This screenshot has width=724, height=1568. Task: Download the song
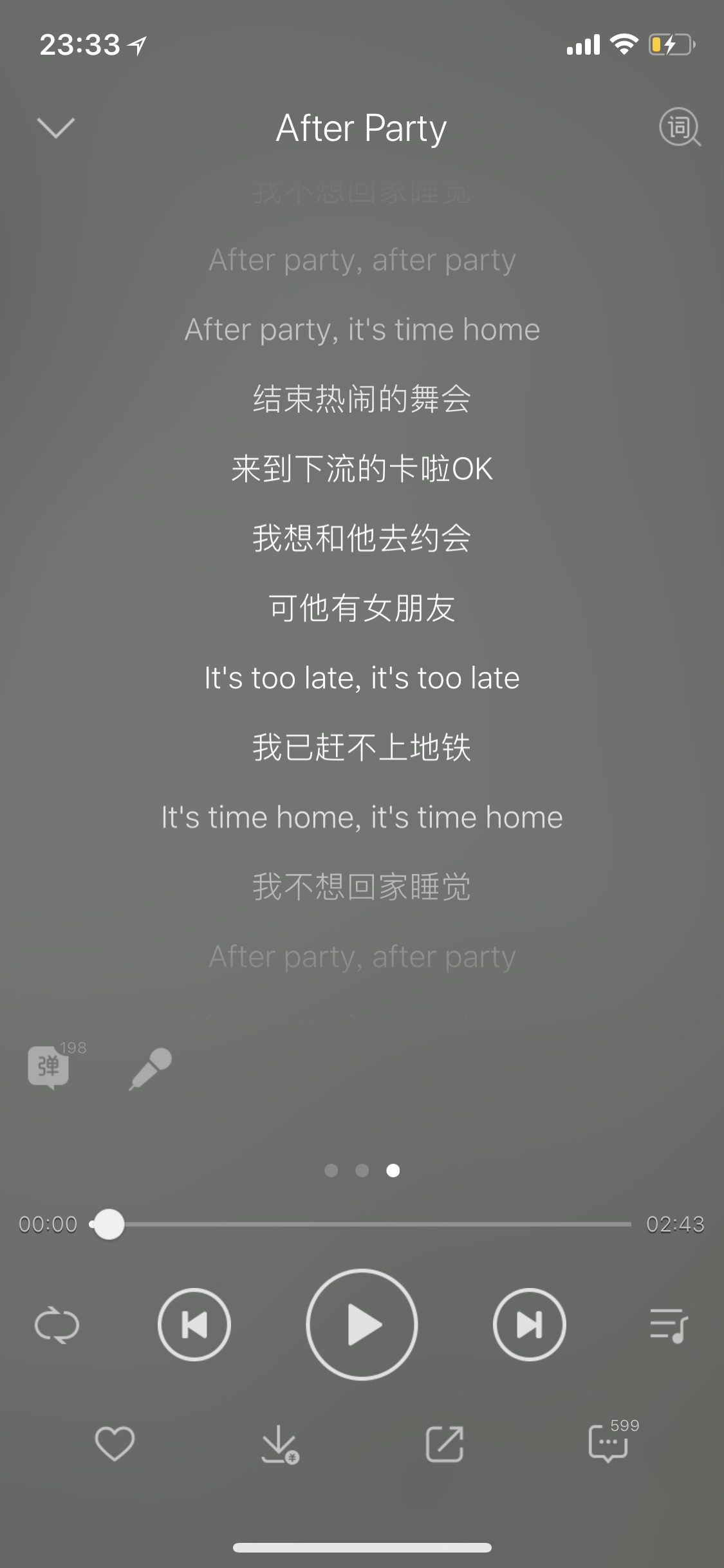pos(280,1444)
